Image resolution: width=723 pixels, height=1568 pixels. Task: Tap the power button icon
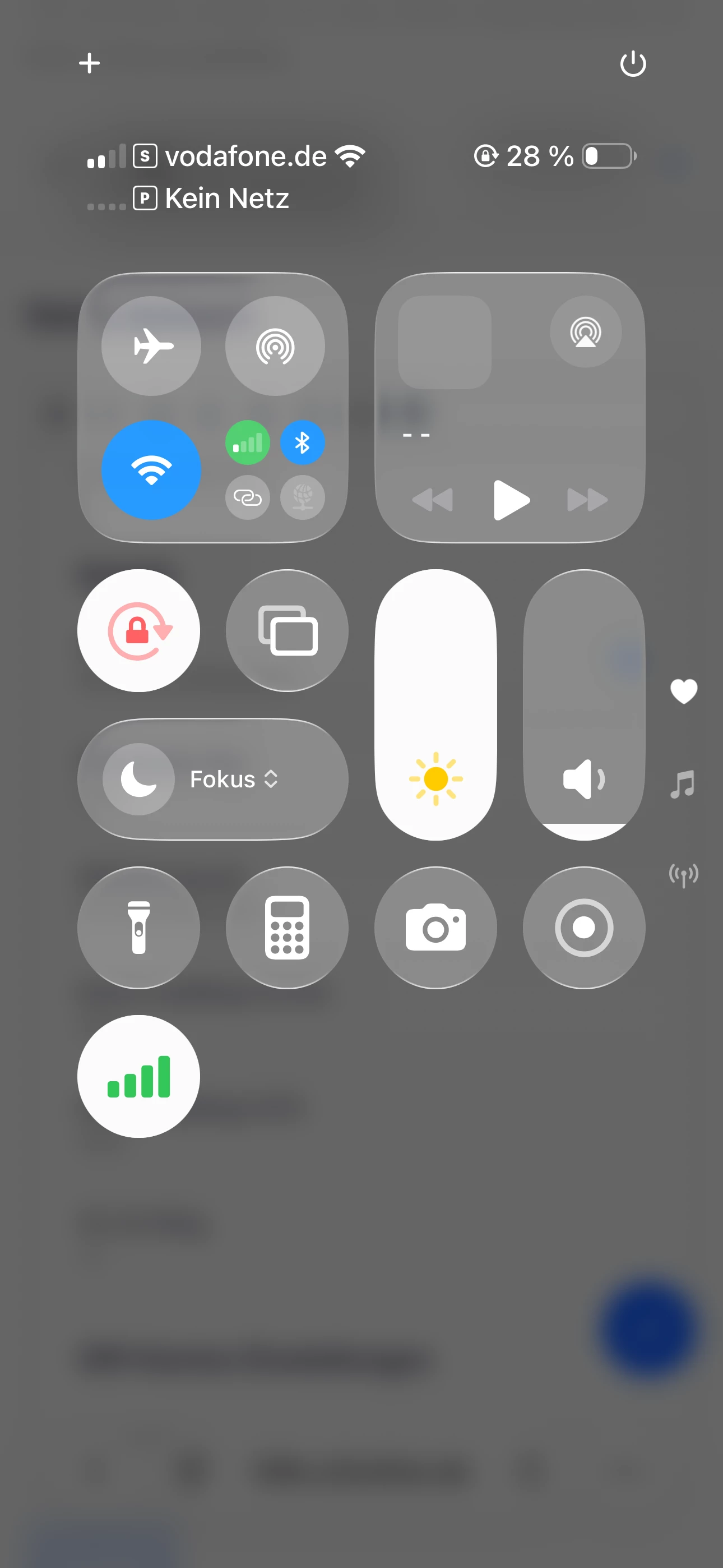[x=632, y=63]
